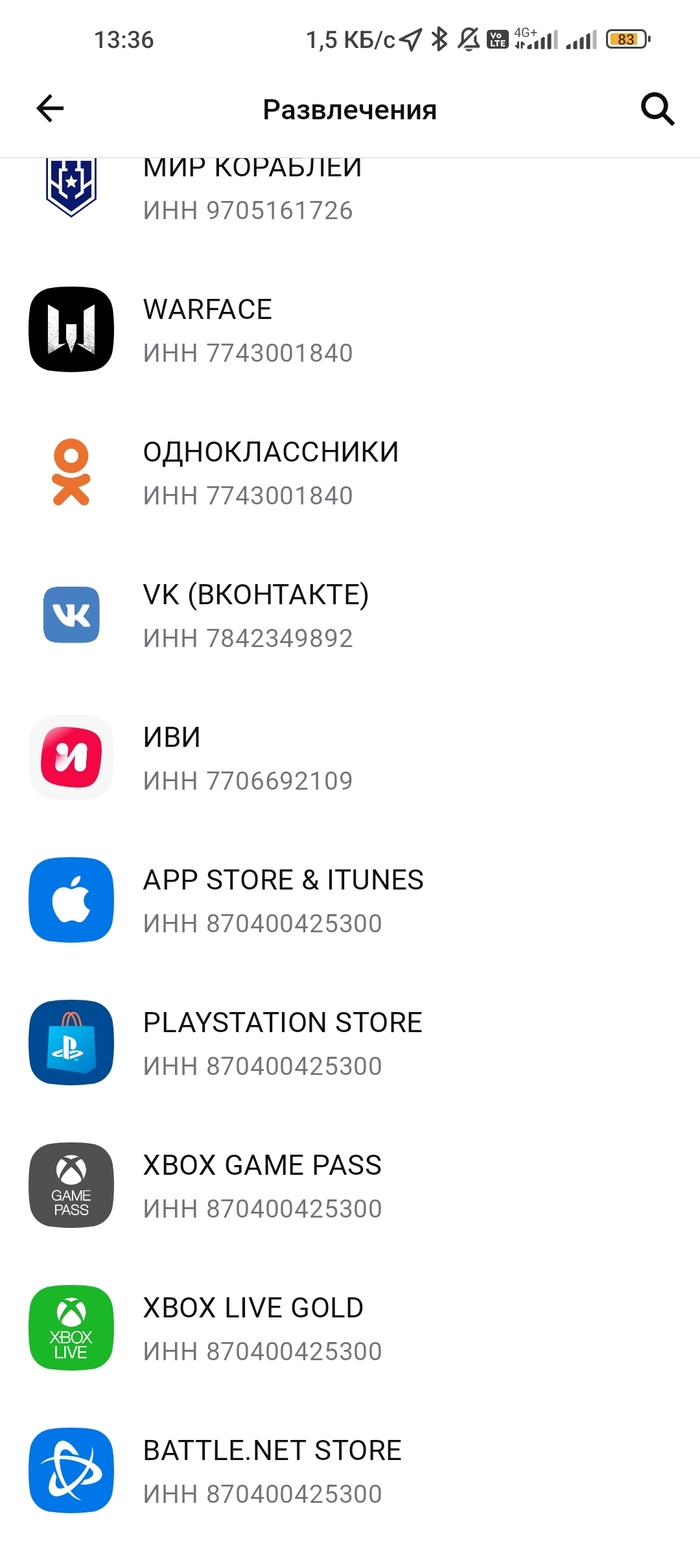The height and width of the screenshot is (1556, 700).
Task: Open search with the magnifier icon
Action: (657, 109)
